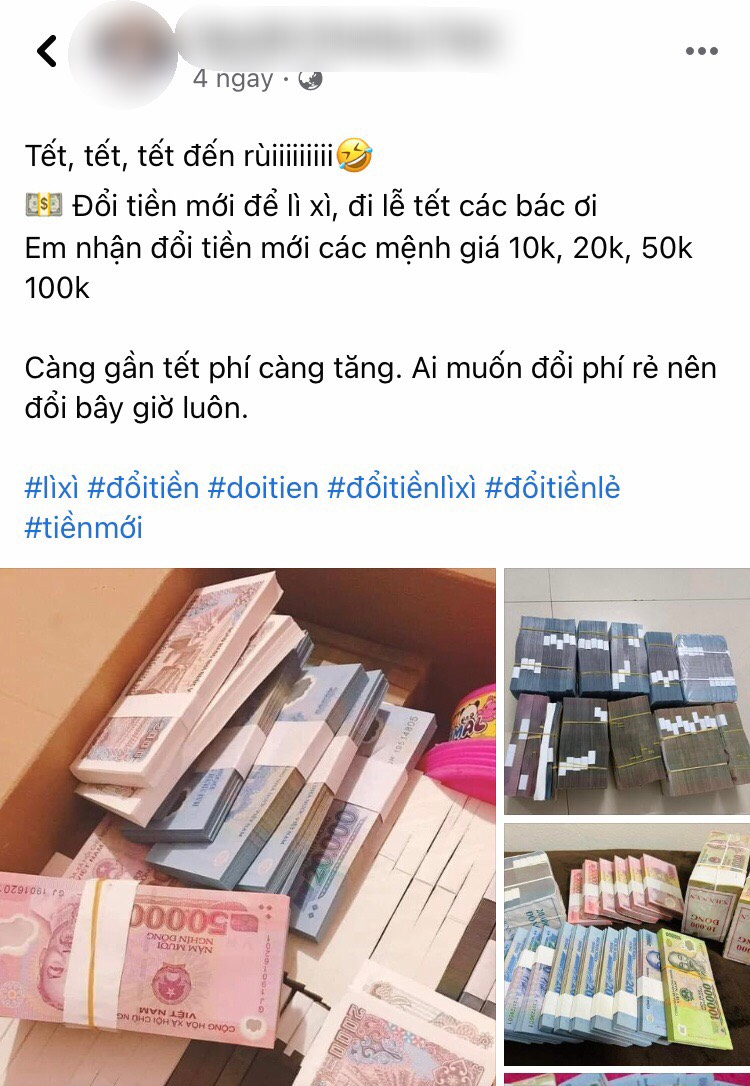Open the large photo of banknotes in box
This screenshot has width=750, height=1086.
(x=248, y=827)
